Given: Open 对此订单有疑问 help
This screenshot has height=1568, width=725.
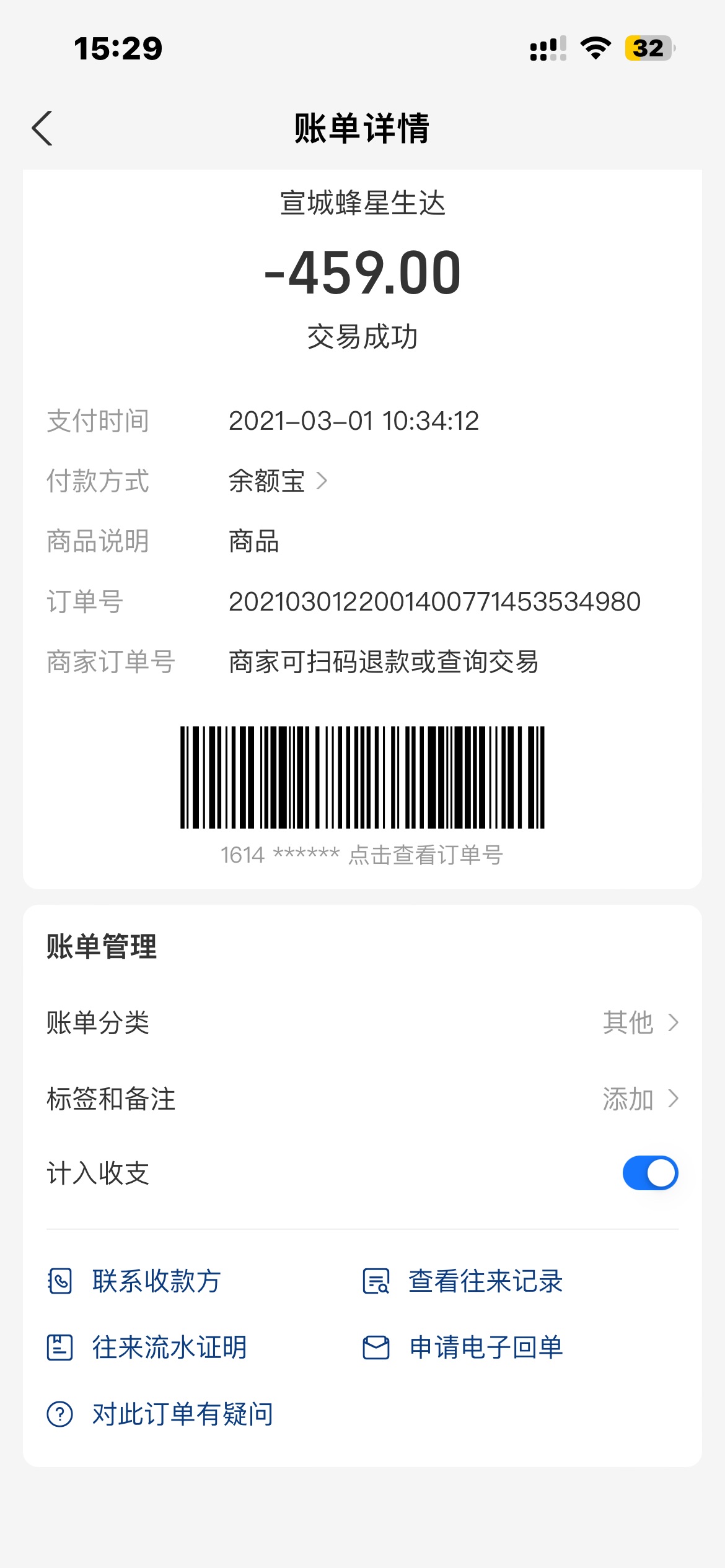Looking at the screenshot, I should [x=160, y=1414].
